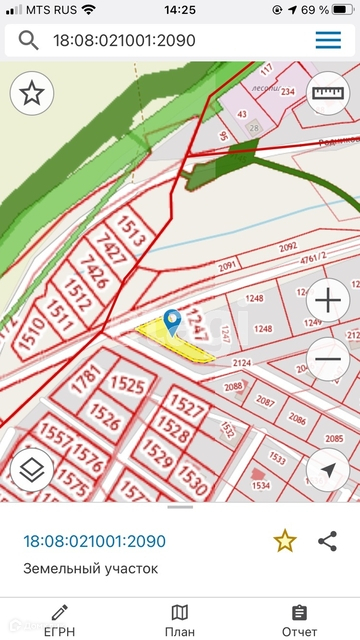
Task: Add parcel 18:08:021001:2090 to favorites
Action: pos(284,541)
